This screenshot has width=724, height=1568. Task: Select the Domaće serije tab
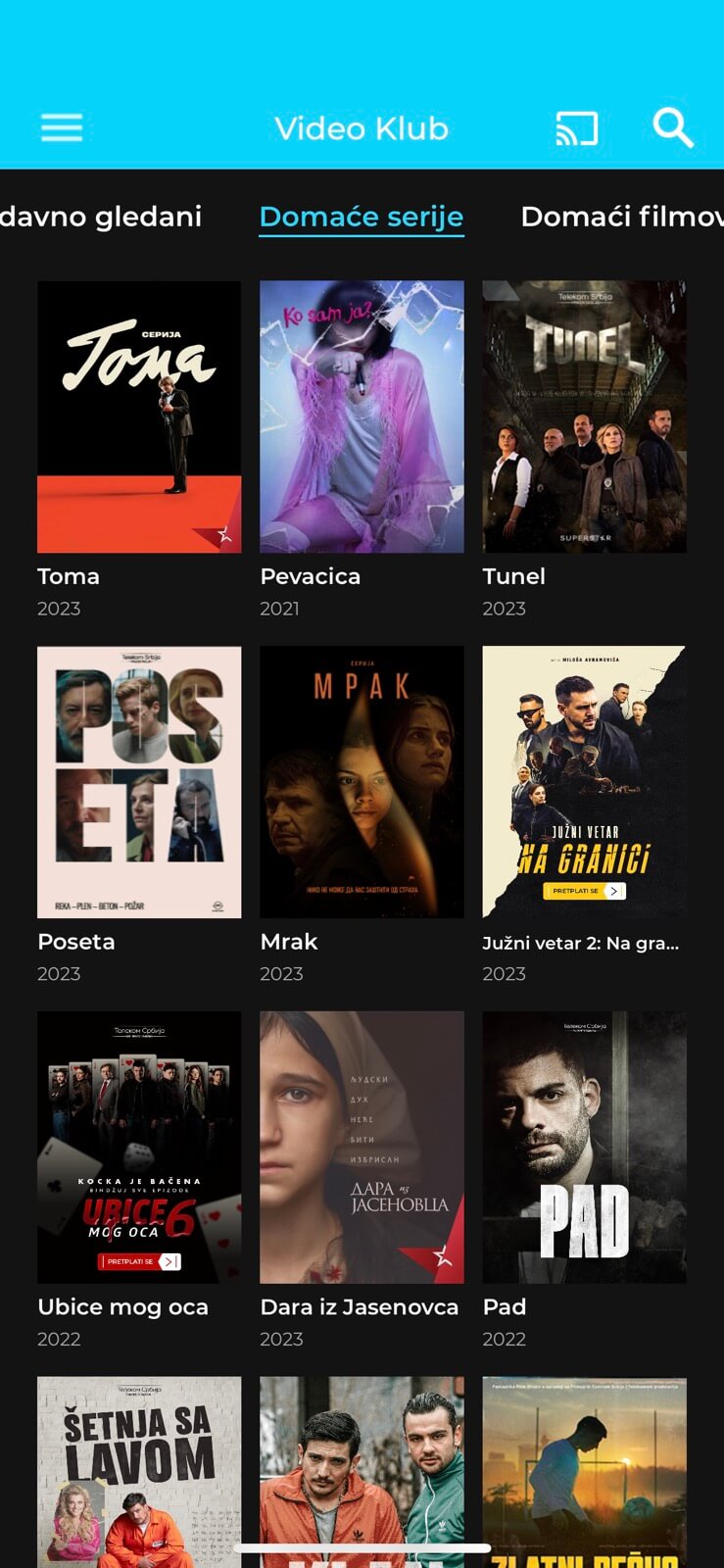(361, 217)
